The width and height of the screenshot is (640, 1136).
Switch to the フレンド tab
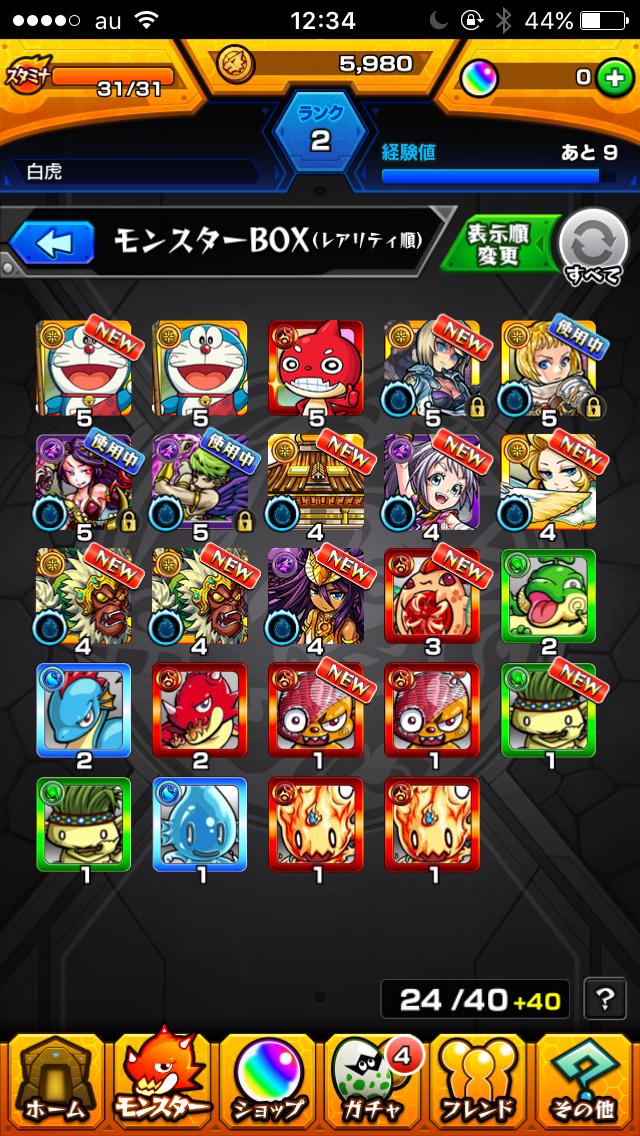coord(478,1082)
